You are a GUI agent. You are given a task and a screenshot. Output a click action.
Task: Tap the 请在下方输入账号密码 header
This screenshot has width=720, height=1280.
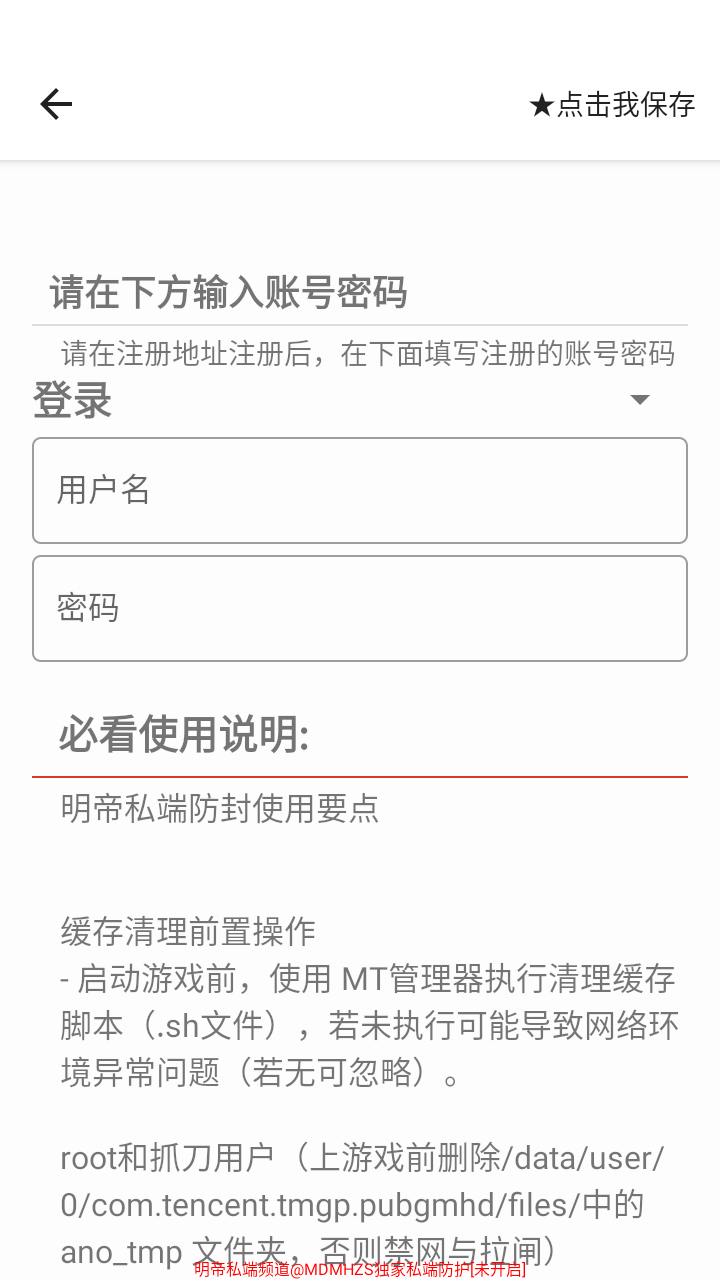point(229,293)
